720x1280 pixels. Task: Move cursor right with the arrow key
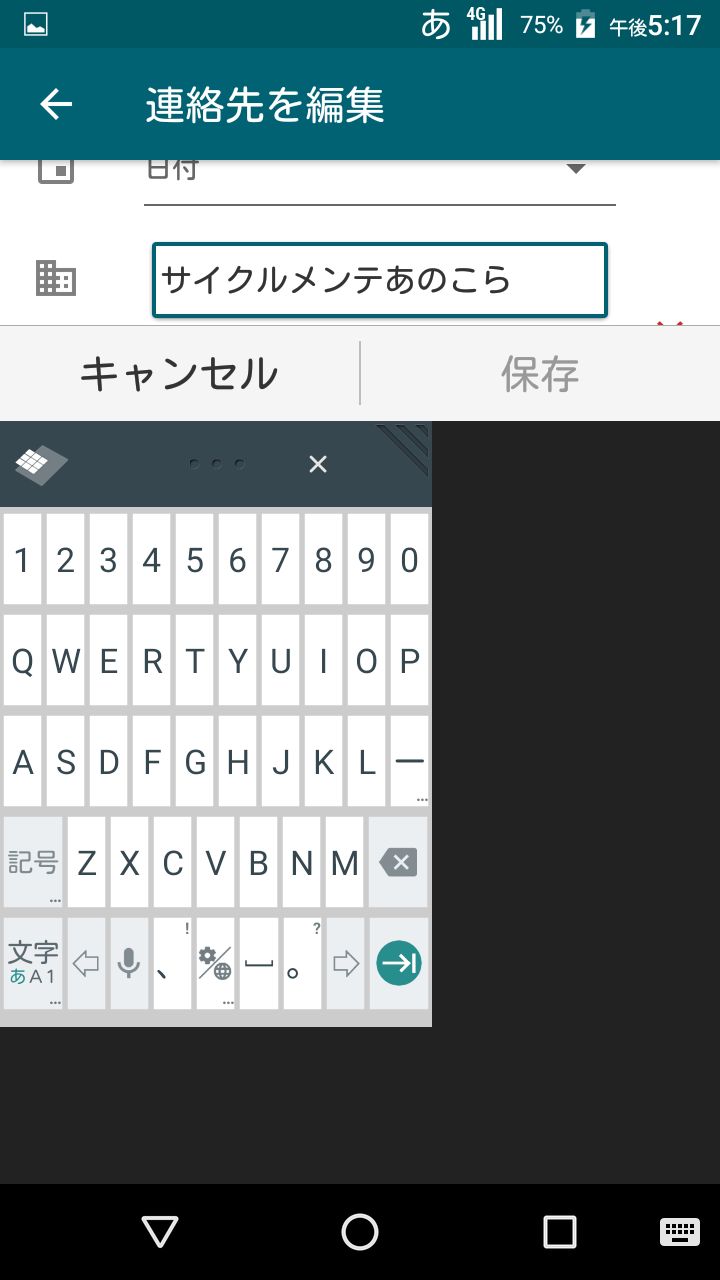[x=345, y=963]
